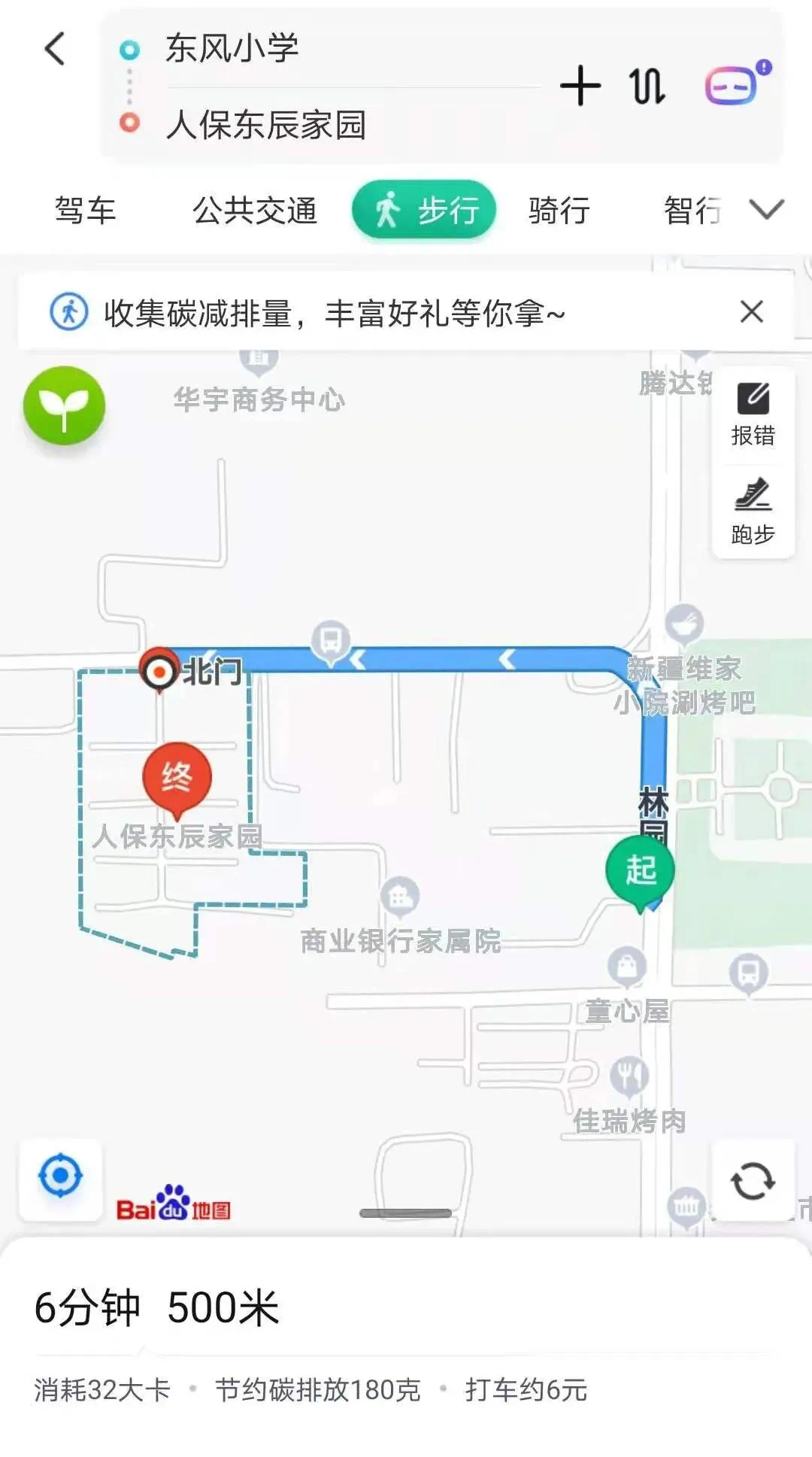Expand more travel modes chevron
Viewport: 812px width, 1457px height.
(767, 209)
